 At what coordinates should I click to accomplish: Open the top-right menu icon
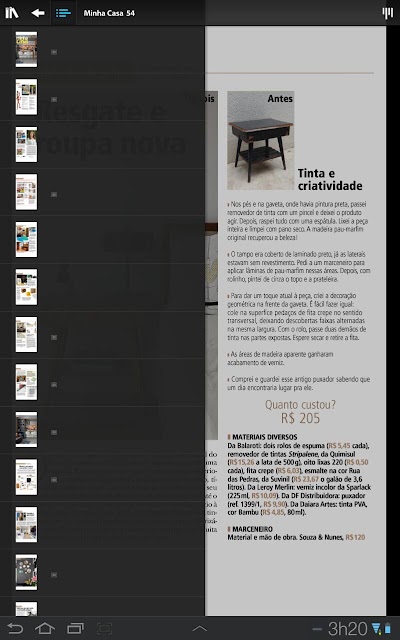click(x=387, y=13)
